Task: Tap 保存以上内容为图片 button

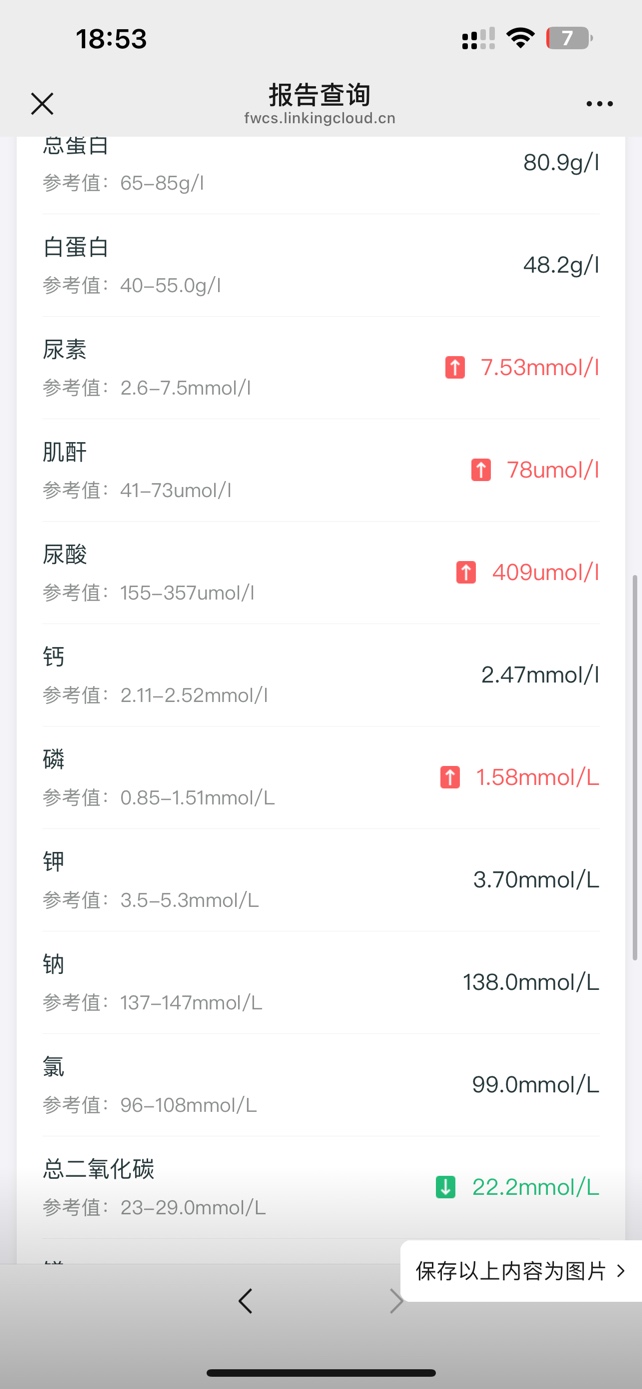Action: 521,1271
